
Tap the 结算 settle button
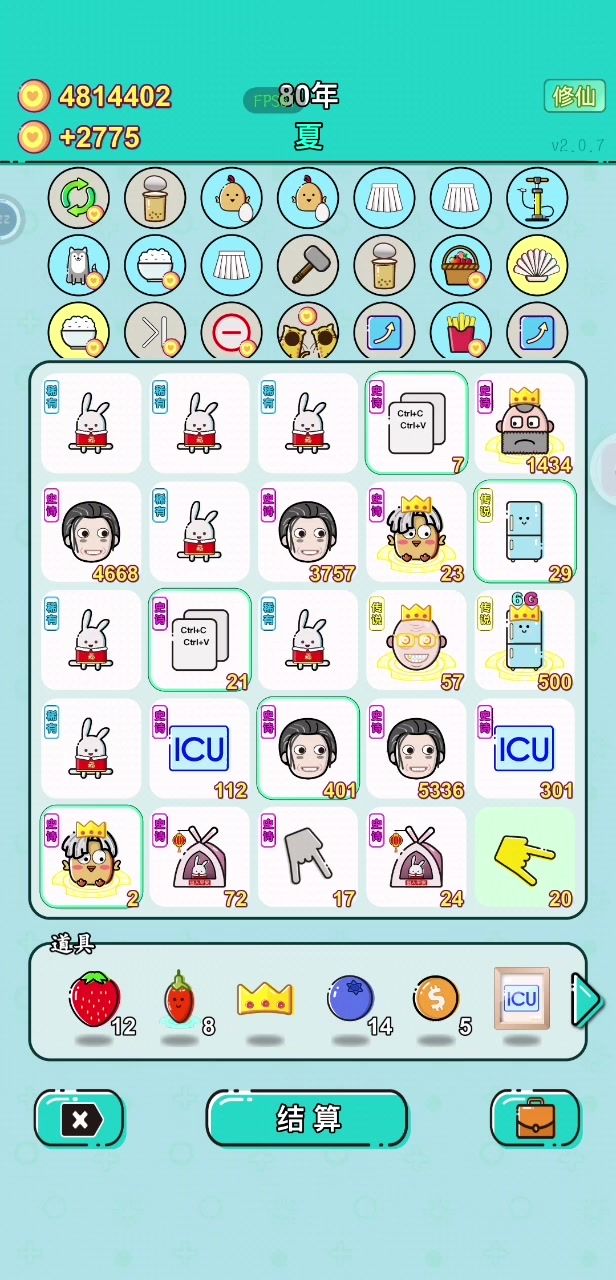(x=307, y=1118)
